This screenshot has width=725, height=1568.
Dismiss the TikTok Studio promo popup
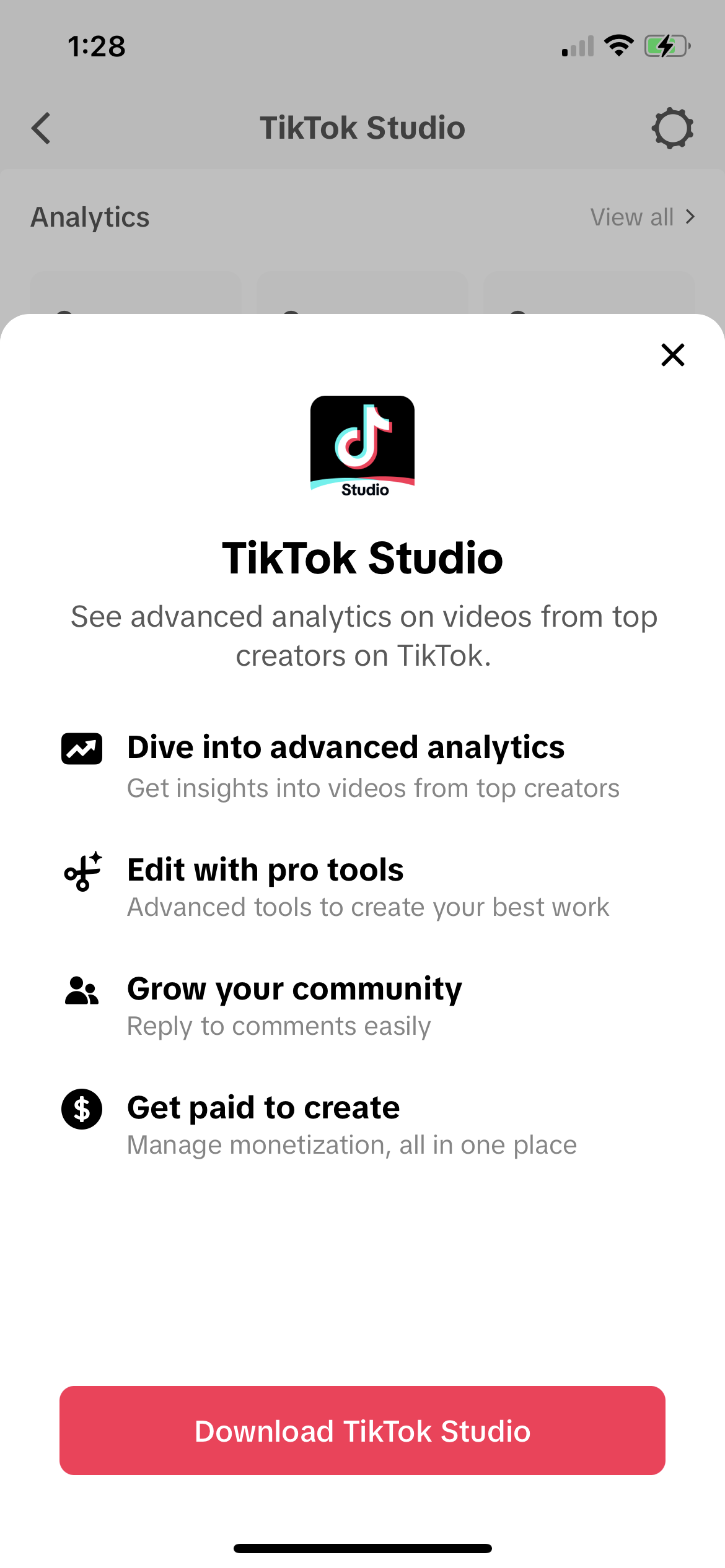672,355
